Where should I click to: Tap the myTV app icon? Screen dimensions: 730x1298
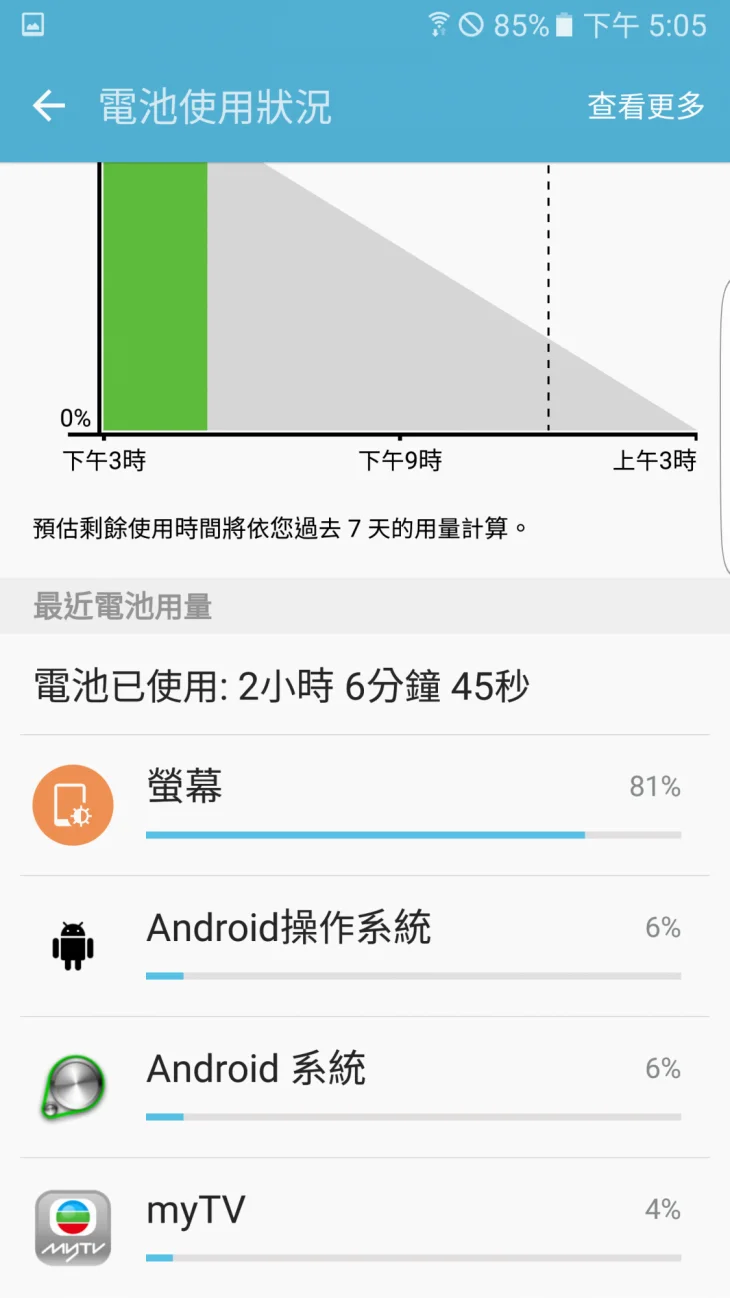72,1227
